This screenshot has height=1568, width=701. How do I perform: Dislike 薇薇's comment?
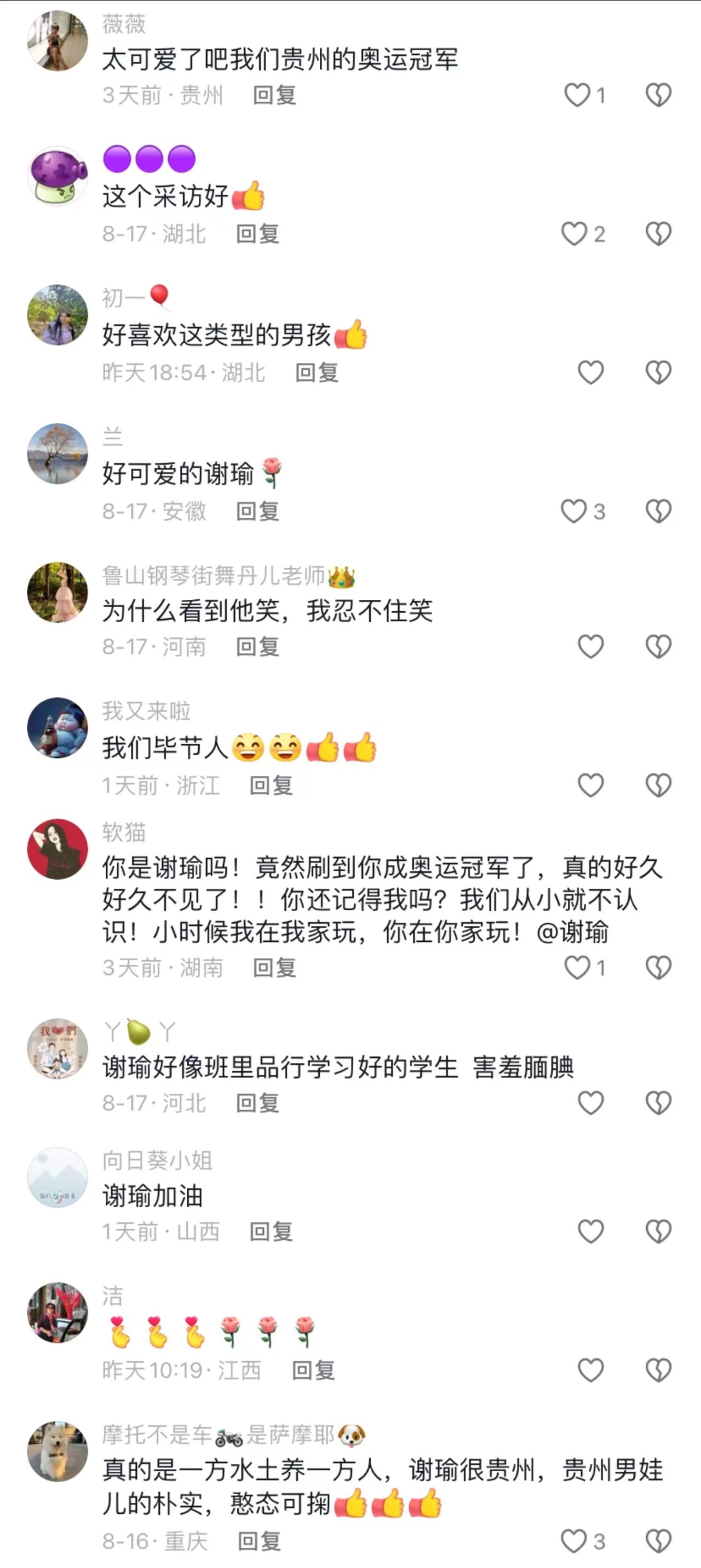pos(658,96)
